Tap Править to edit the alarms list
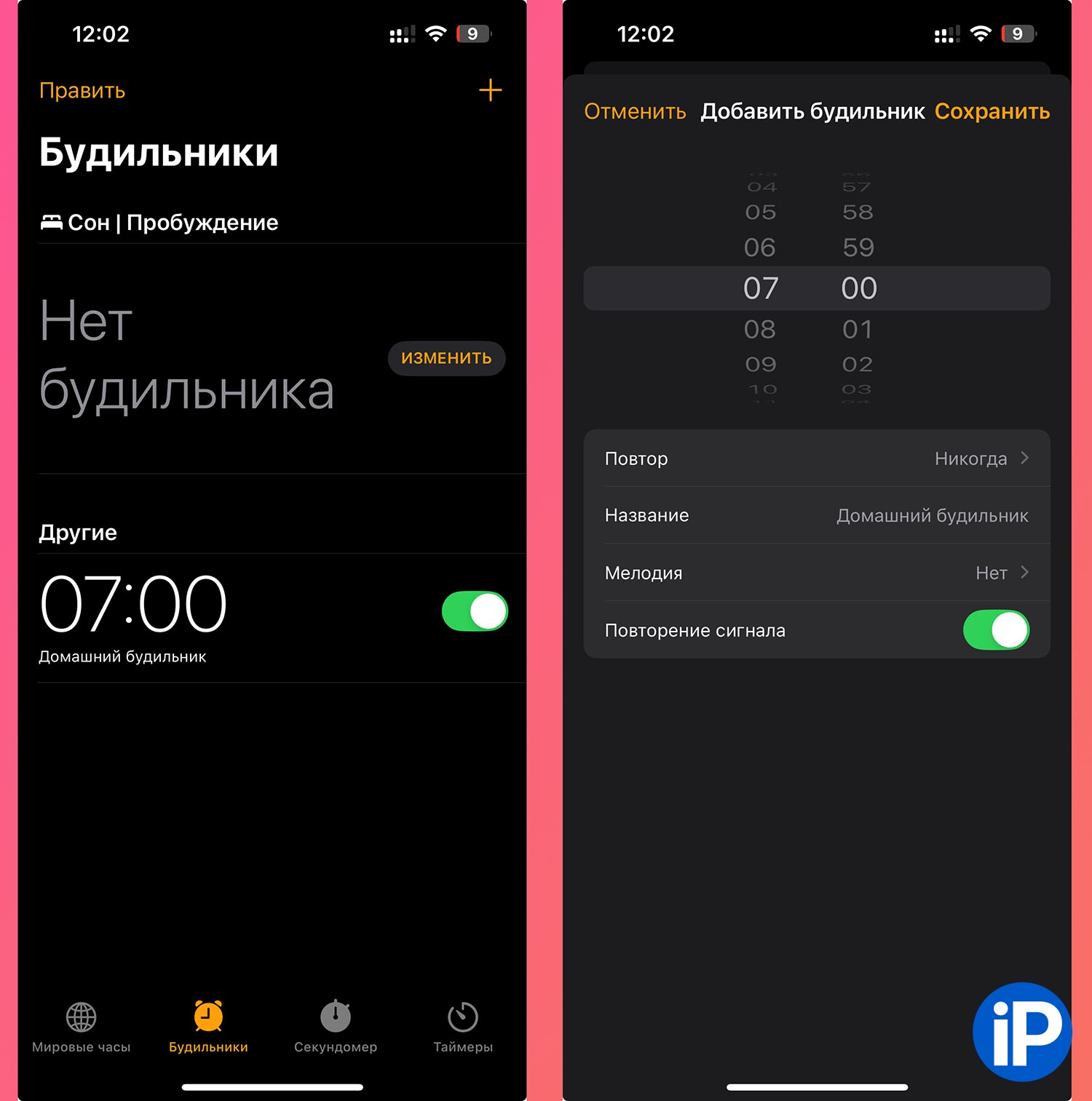 [x=82, y=91]
